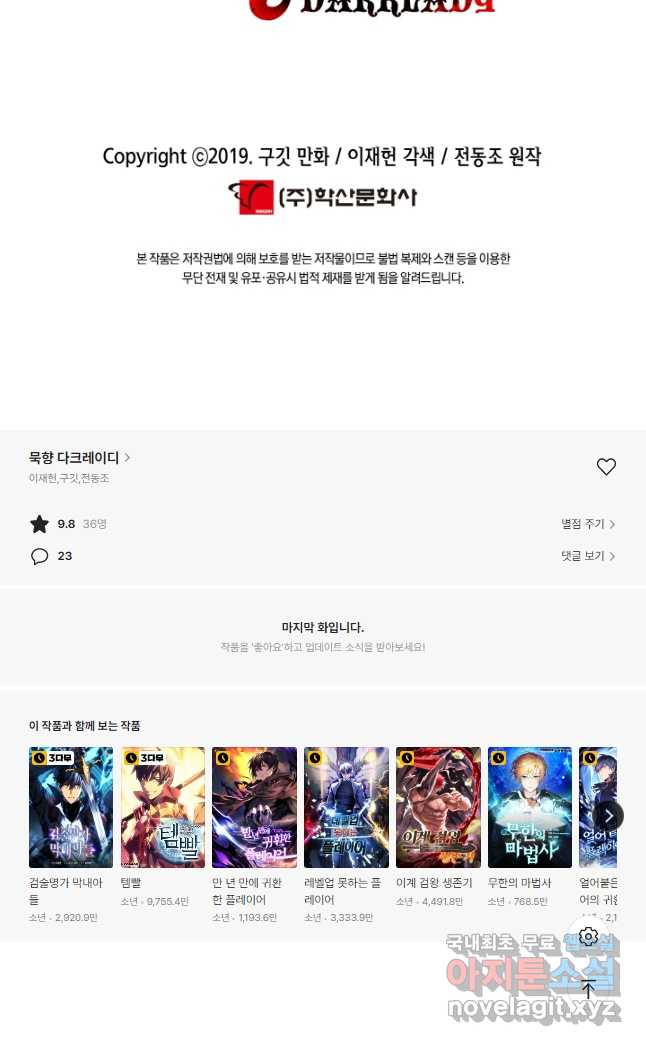
Task: Tap 별점 주기 to rate the series
Action: (x=588, y=524)
